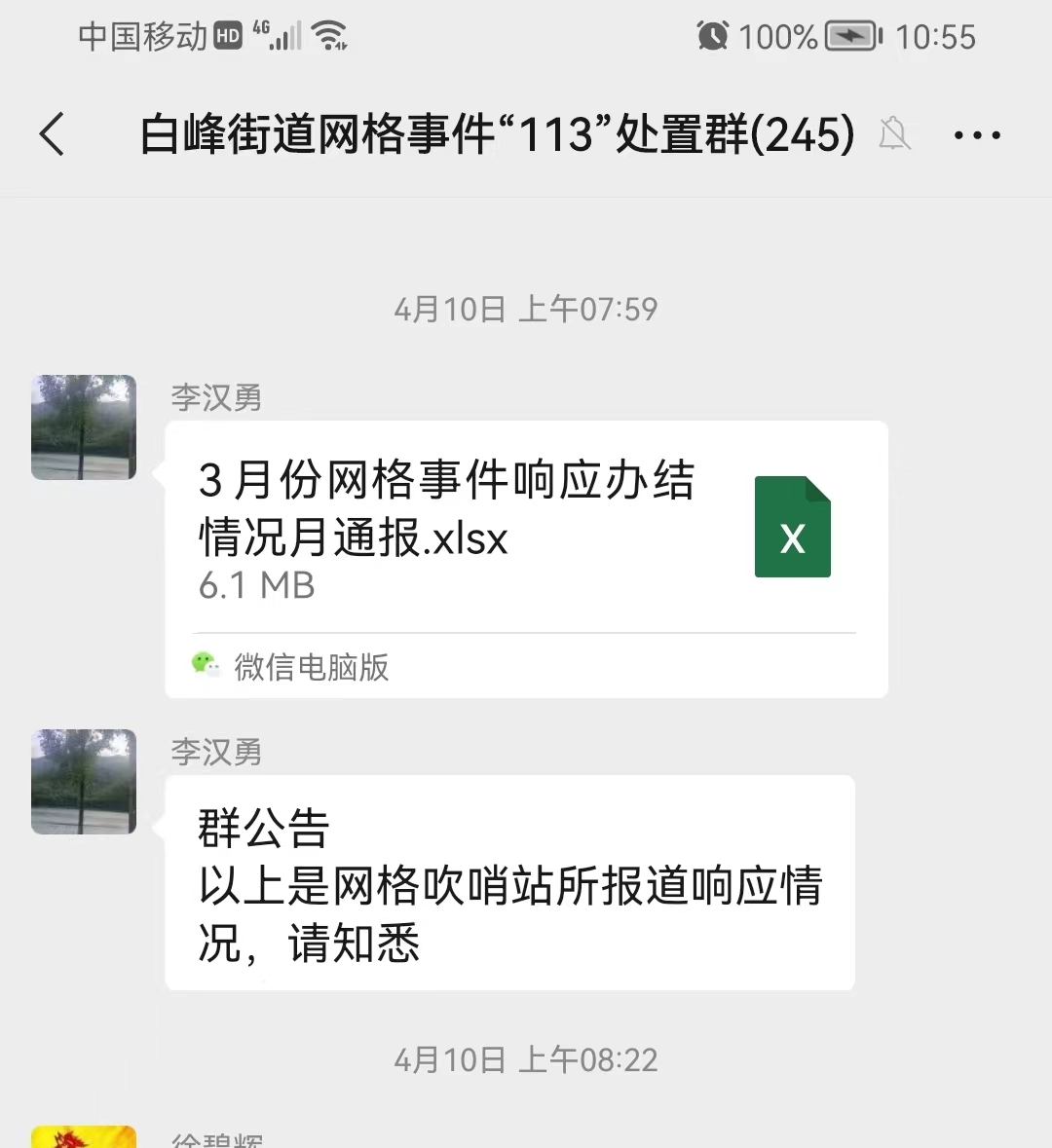The width and height of the screenshot is (1052, 1148).
Task: Go back from the group chat
Action: click(53, 134)
